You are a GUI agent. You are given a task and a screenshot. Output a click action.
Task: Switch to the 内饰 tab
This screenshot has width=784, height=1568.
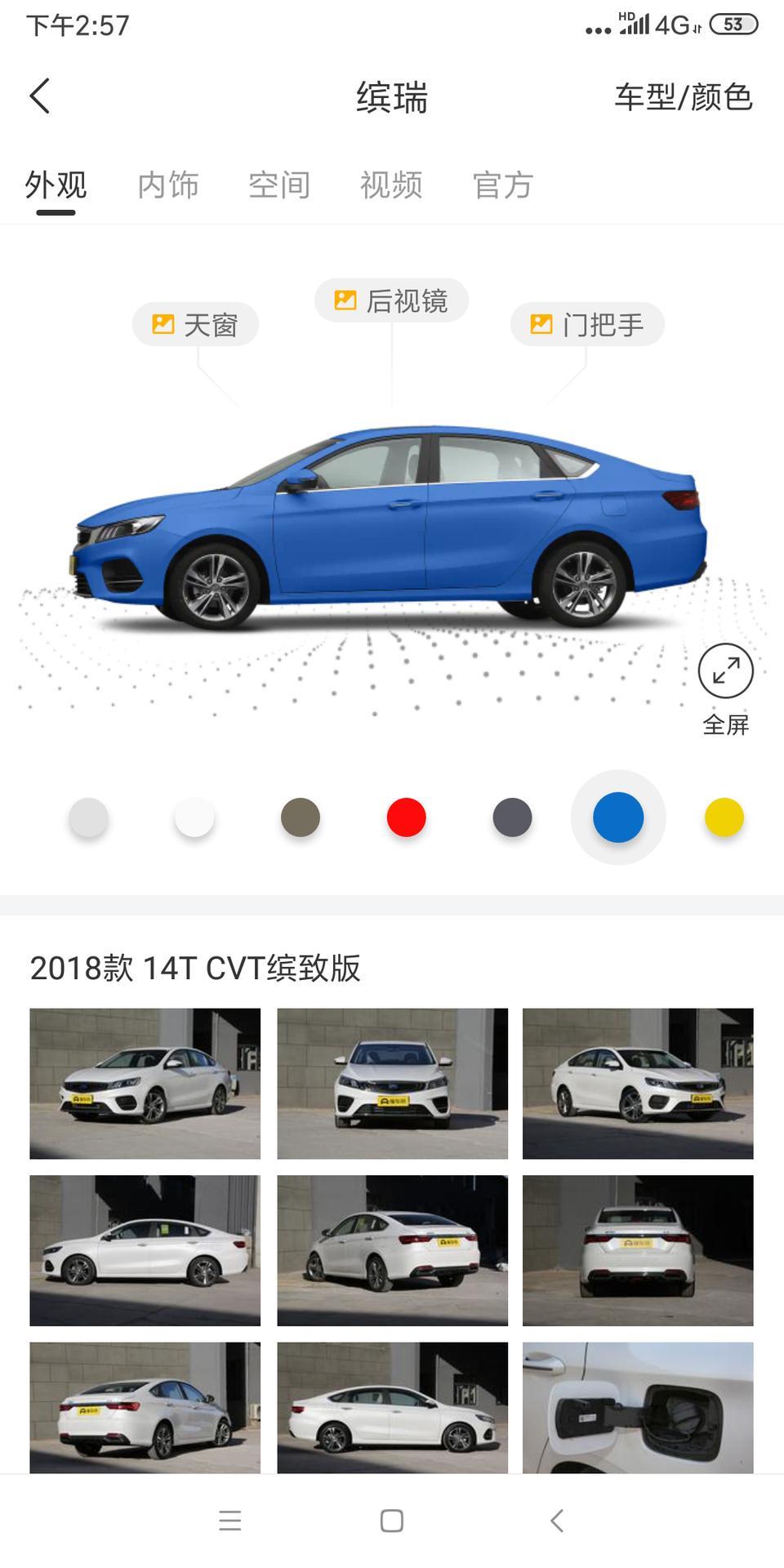click(167, 185)
